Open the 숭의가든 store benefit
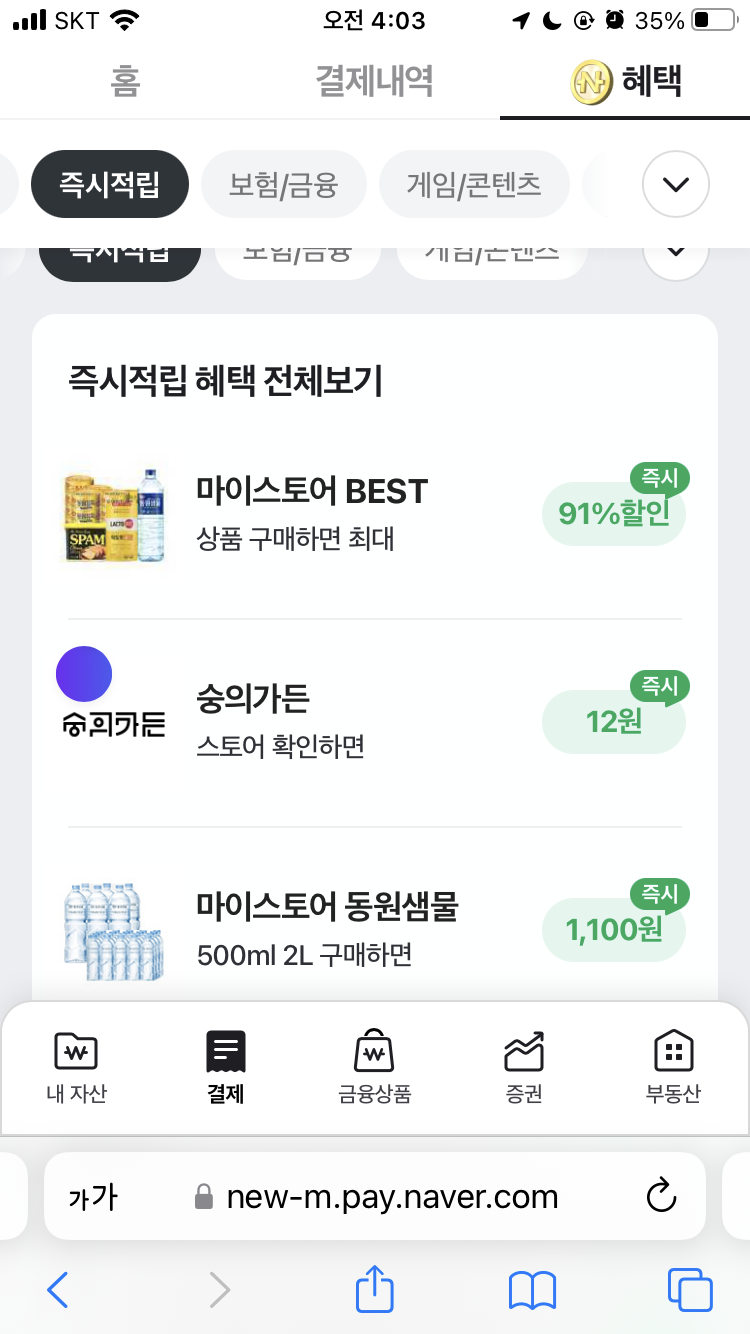 pos(374,721)
